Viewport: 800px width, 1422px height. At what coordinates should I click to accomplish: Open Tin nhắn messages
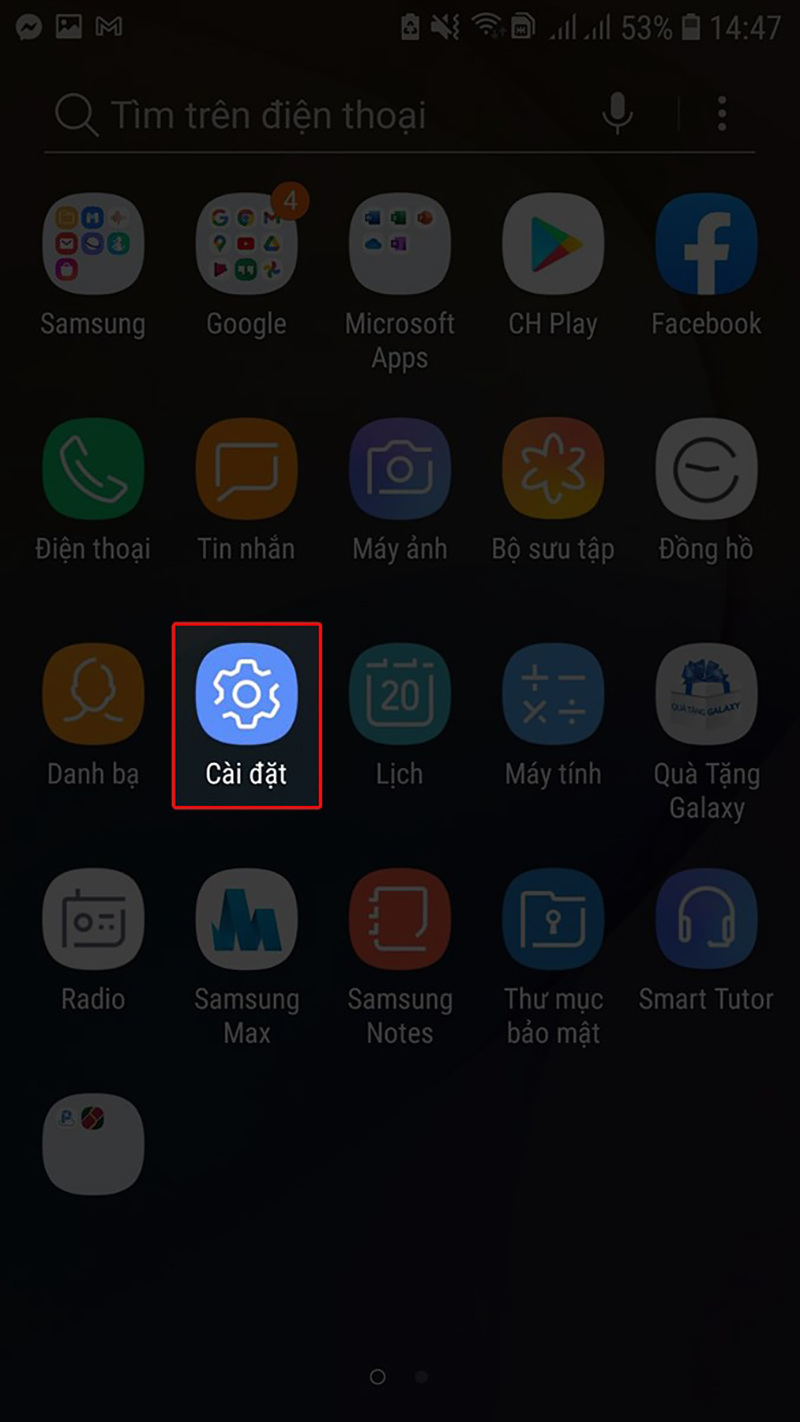coord(246,469)
